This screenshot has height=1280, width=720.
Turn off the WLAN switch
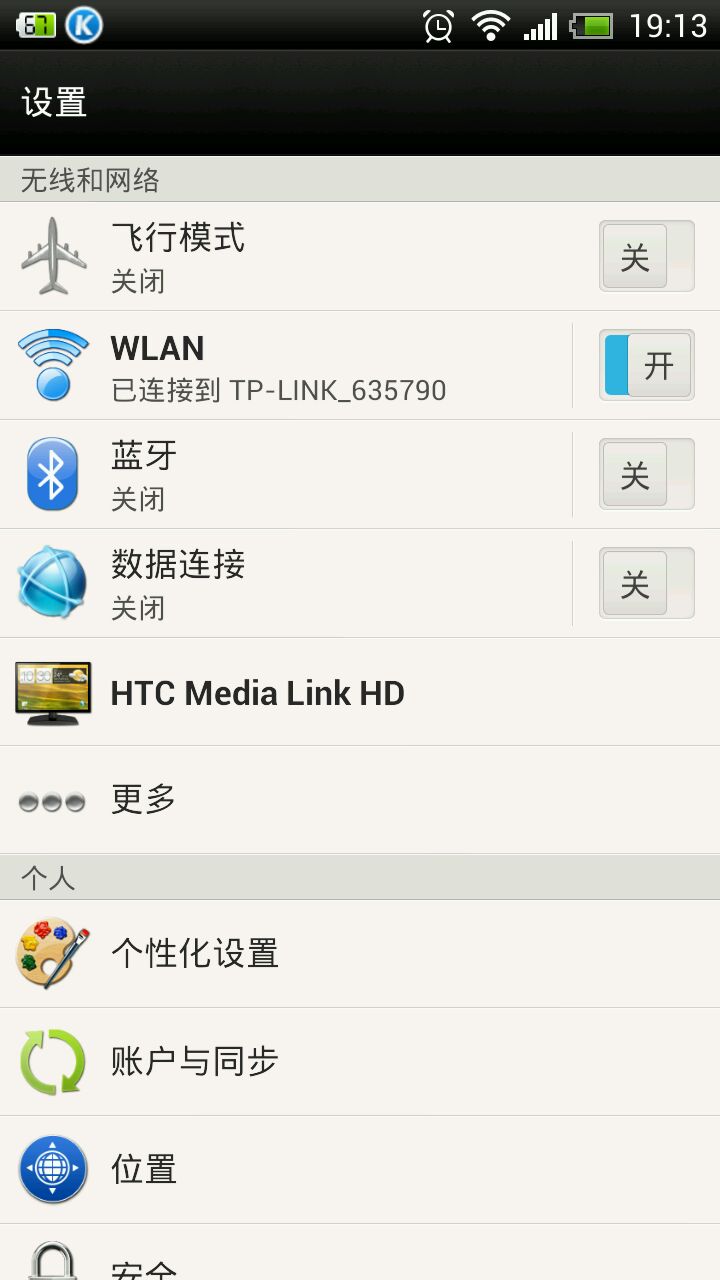point(646,366)
